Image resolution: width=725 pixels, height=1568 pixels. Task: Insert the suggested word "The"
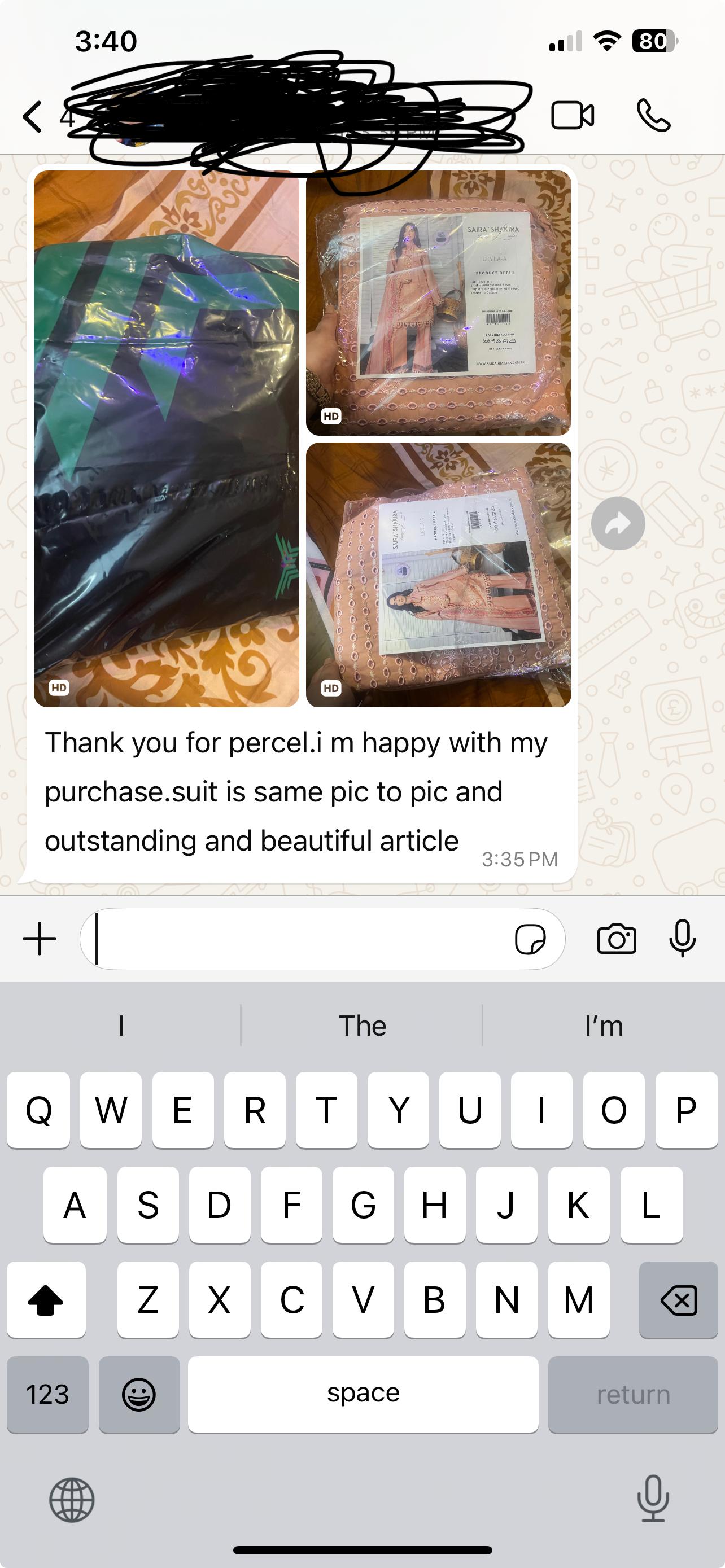click(x=362, y=1026)
